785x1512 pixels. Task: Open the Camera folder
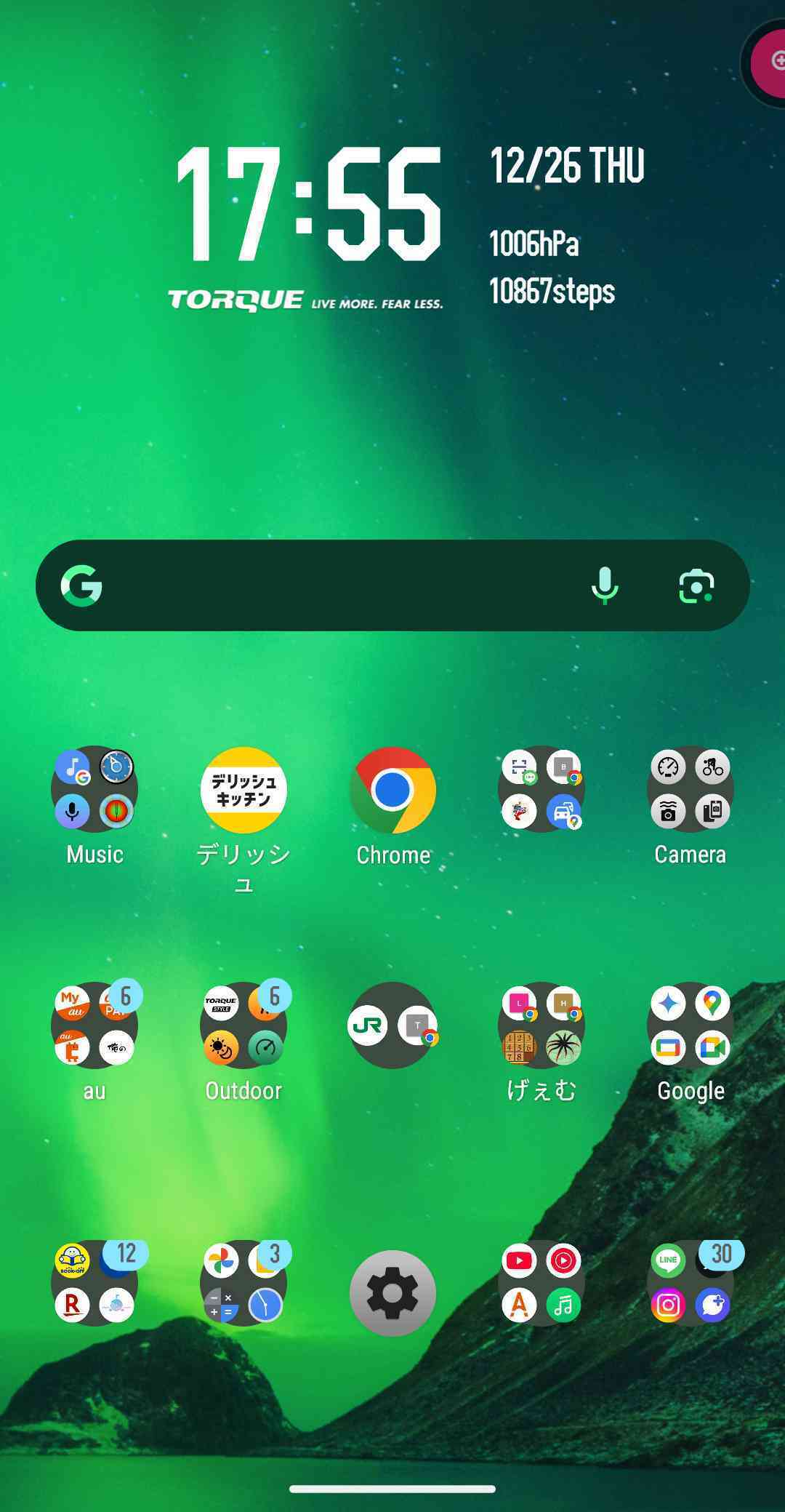coord(691,789)
